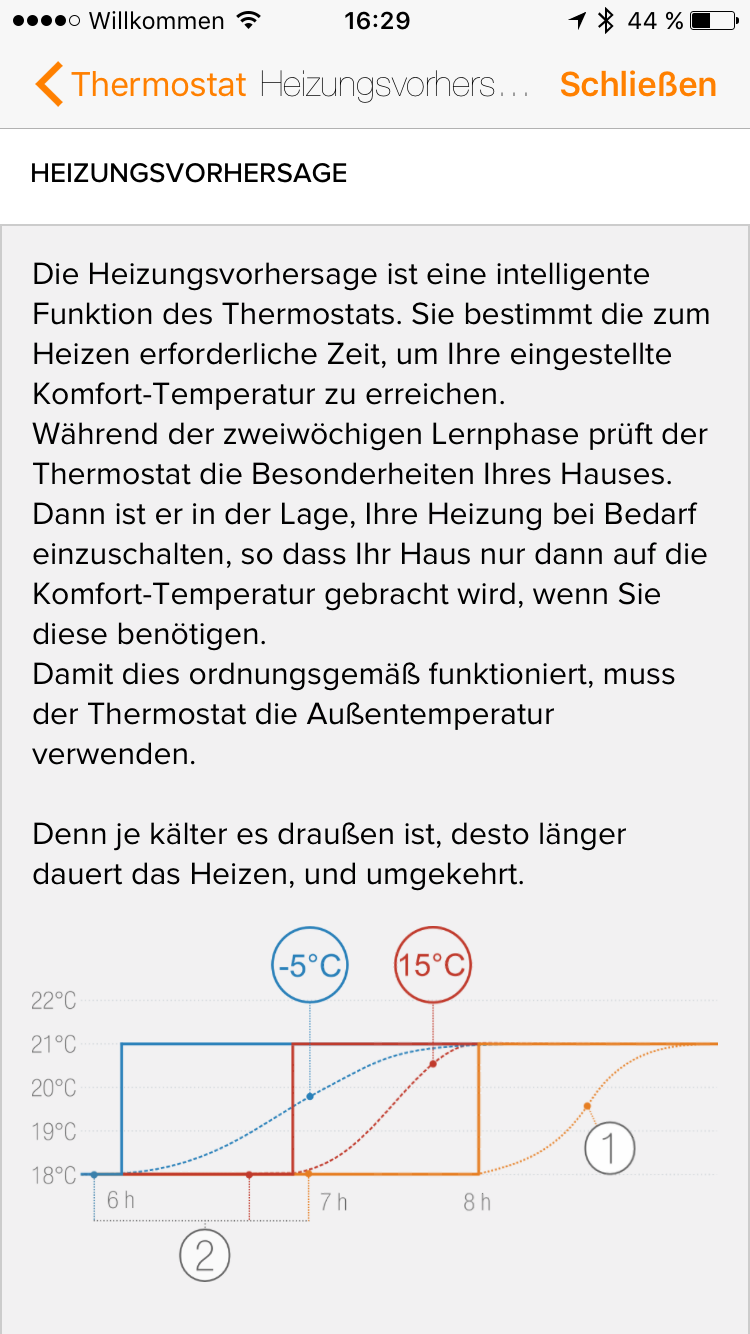This screenshot has width=750, height=1334.
Task: Go back to the Thermostat screen
Action: 140,85
